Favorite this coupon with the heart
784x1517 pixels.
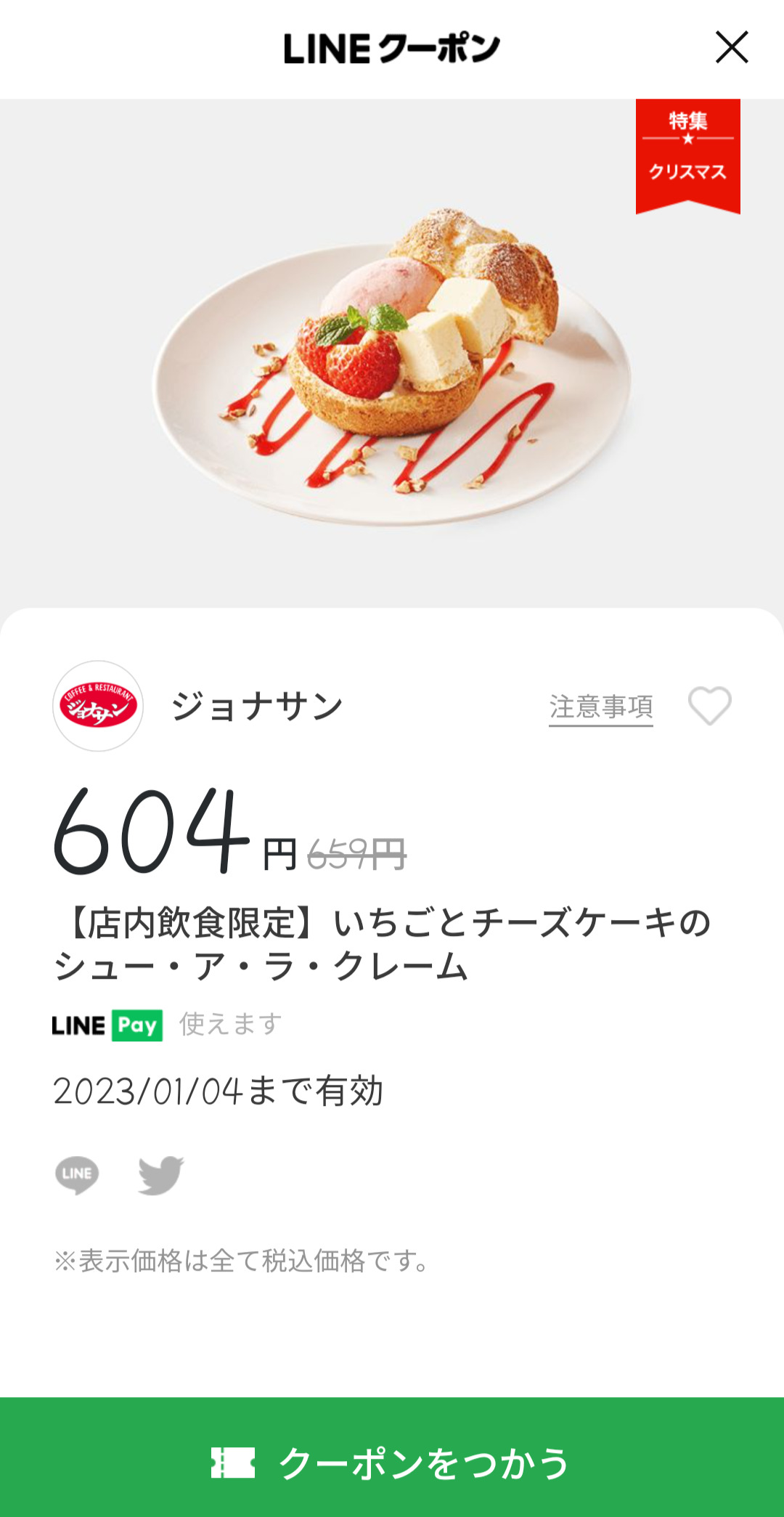(x=709, y=706)
